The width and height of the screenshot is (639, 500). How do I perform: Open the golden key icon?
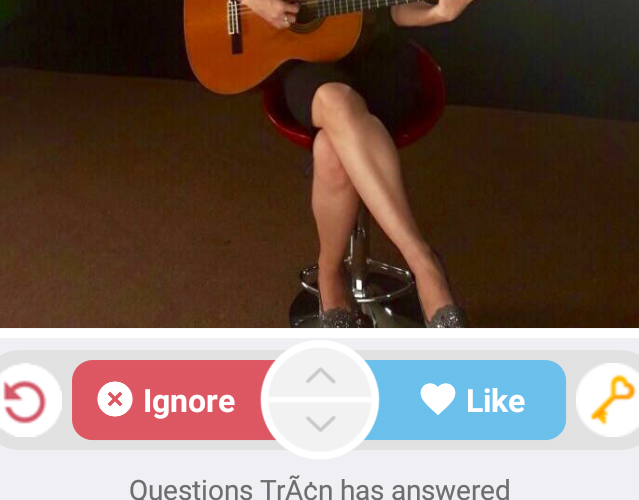(x=610, y=400)
